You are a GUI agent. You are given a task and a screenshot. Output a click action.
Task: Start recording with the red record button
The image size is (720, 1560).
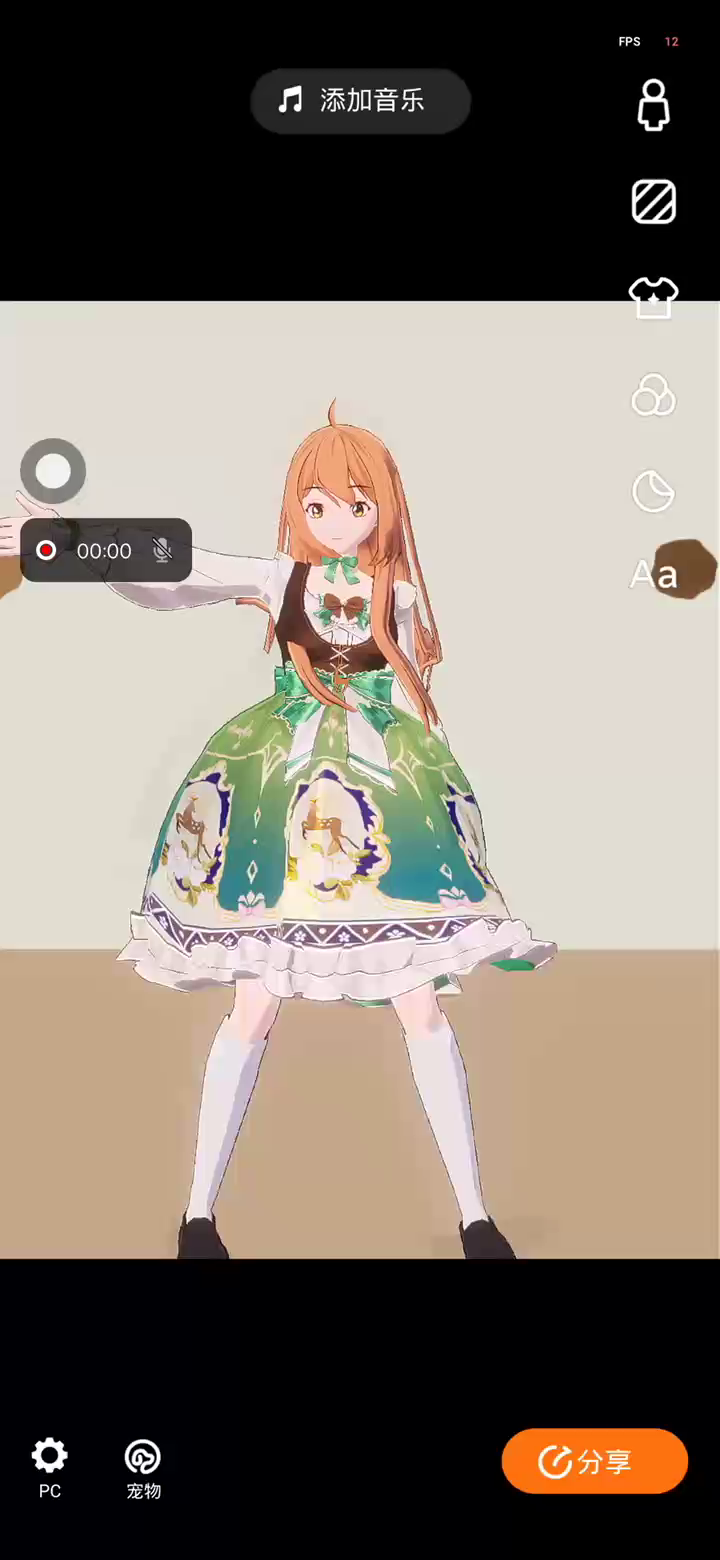(x=46, y=551)
